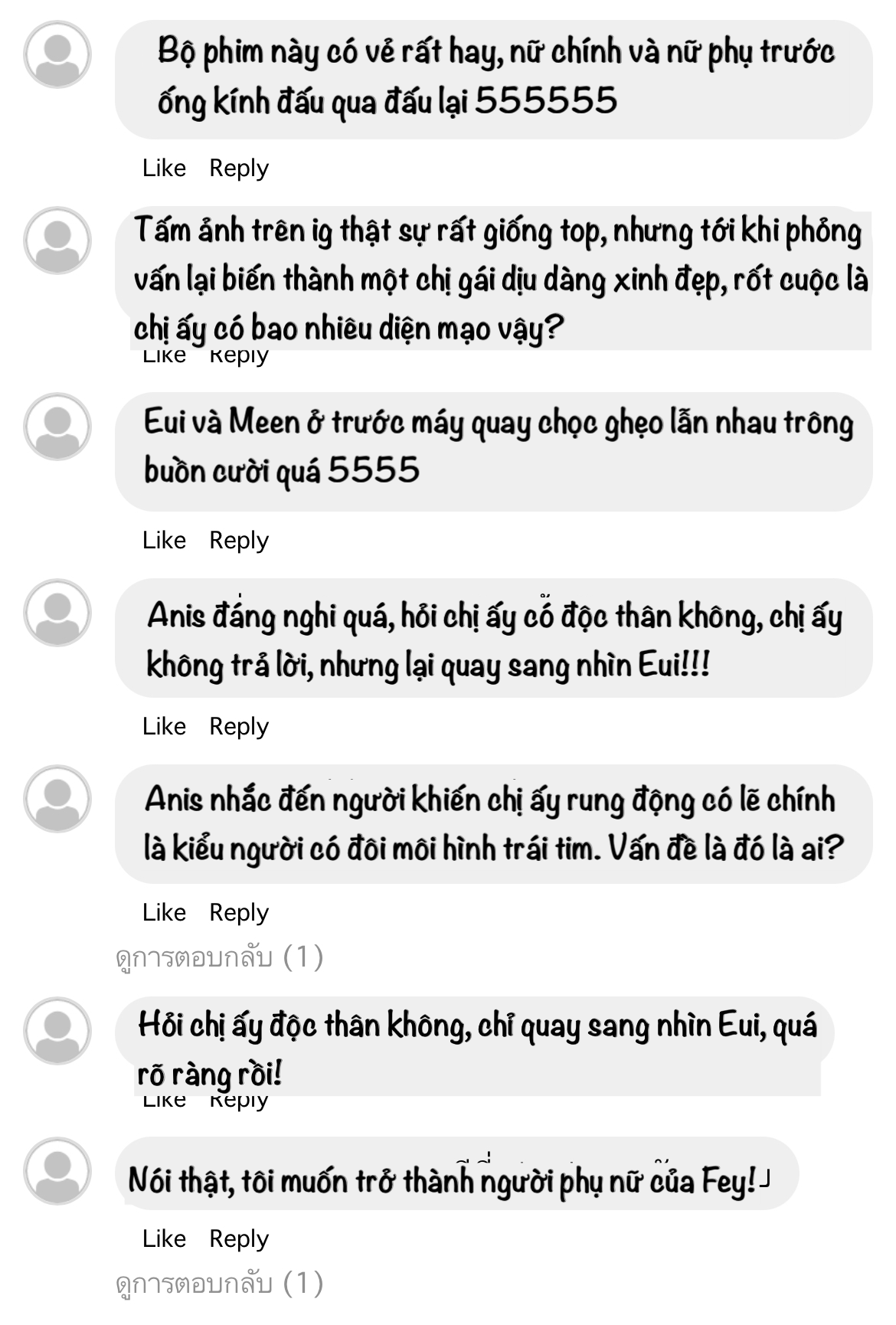Reply to the comment about đôi môi hình trái tim
The height and width of the screenshot is (1325, 896).
click(x=238, y=912)
